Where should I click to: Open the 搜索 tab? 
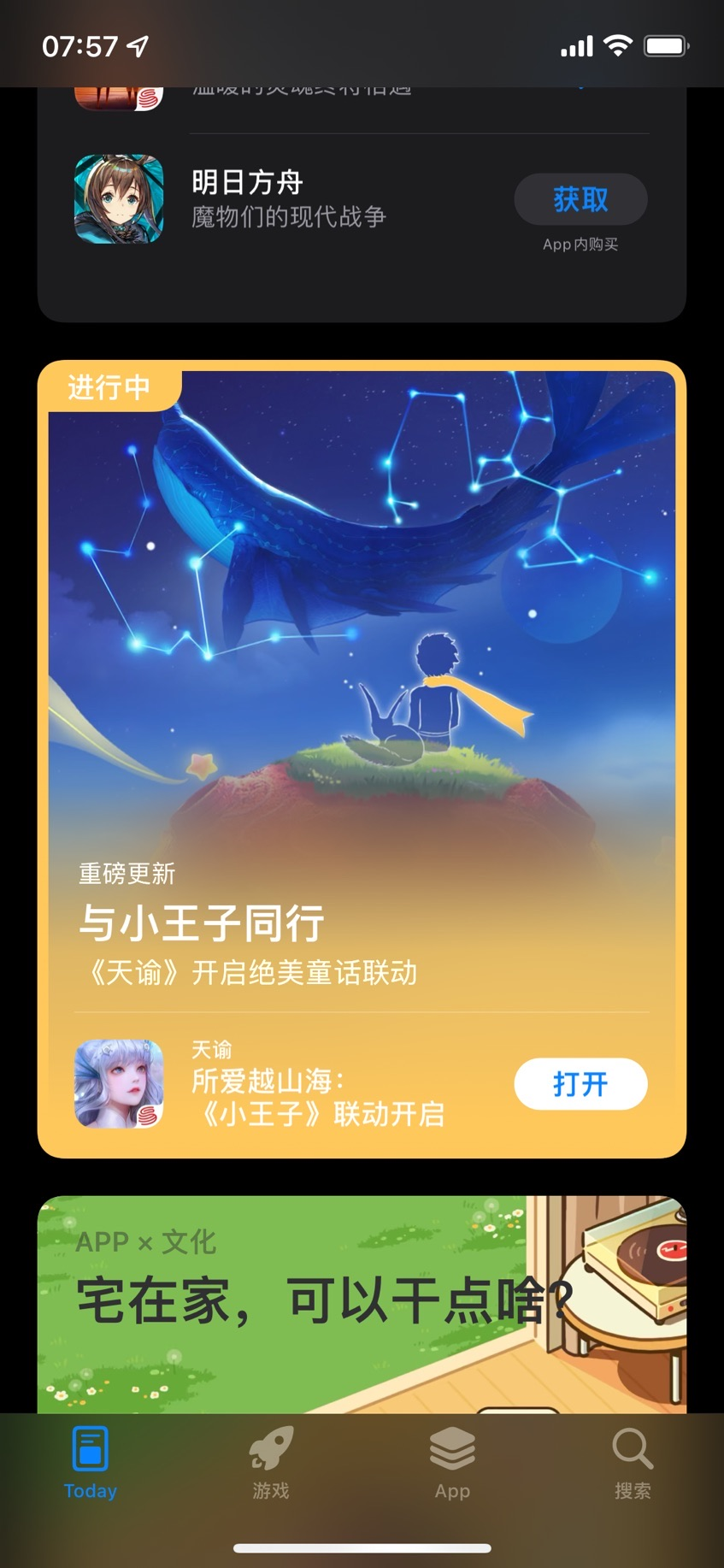633,1463
